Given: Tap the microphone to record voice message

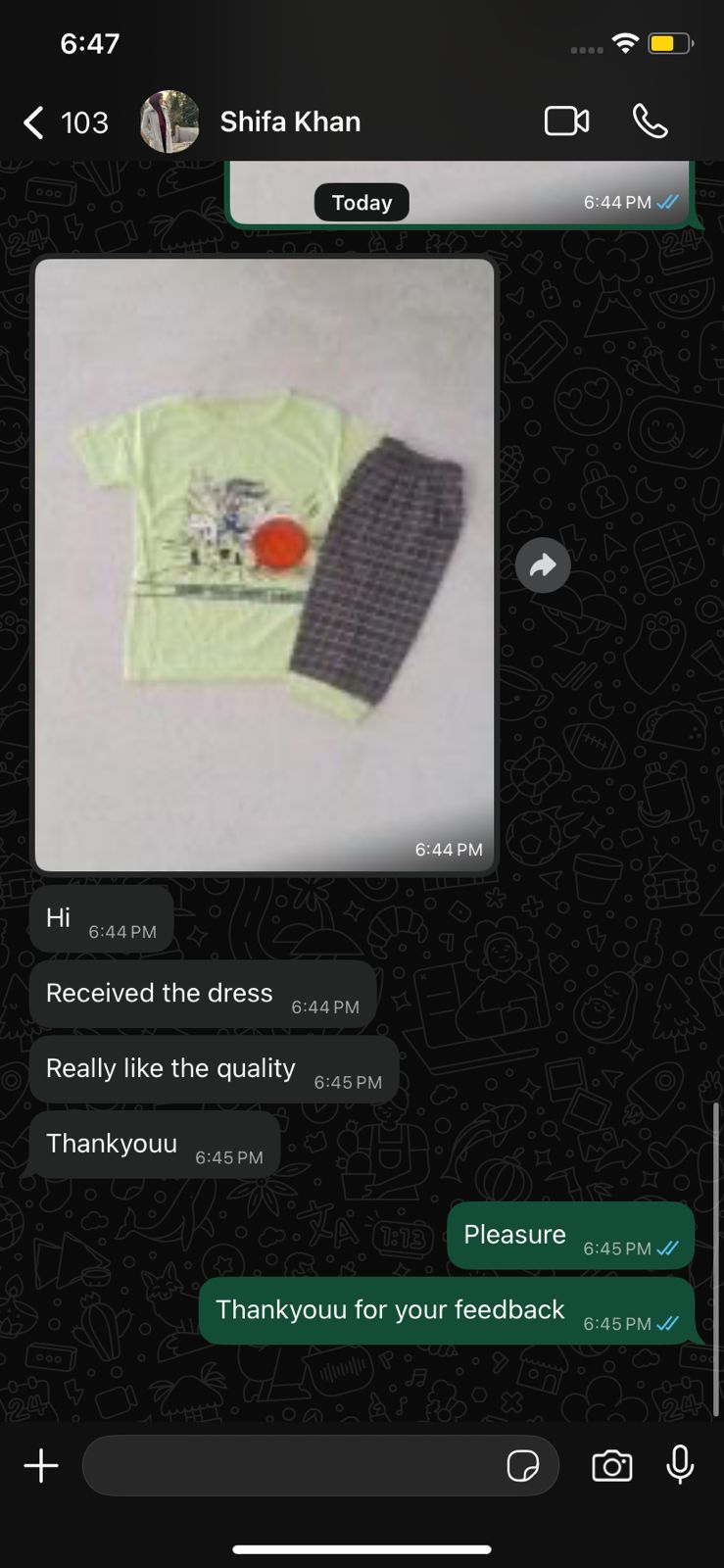Looking at the screenshot, I should 680,1465.
